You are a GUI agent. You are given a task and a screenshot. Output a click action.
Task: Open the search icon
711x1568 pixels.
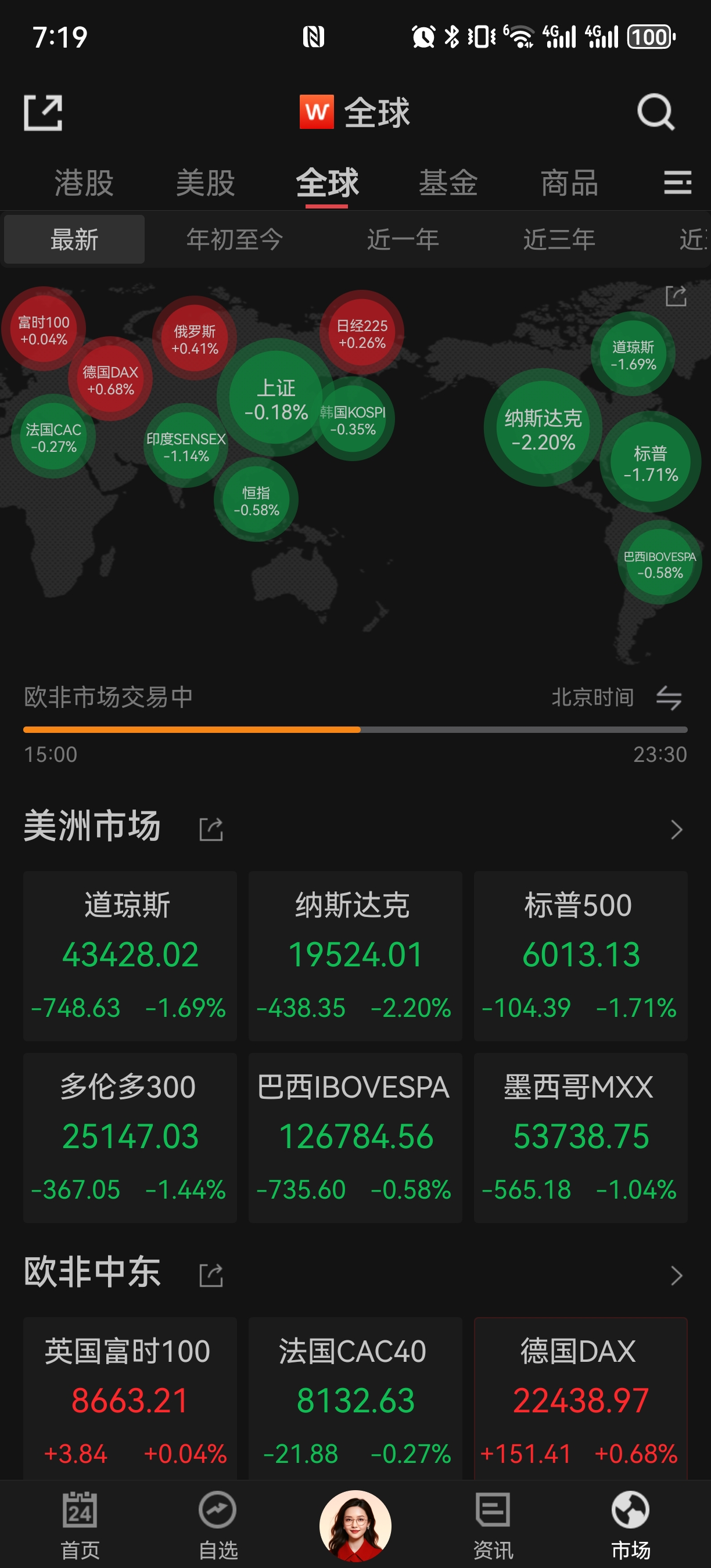pyautogui.click(x=656, y=112)
